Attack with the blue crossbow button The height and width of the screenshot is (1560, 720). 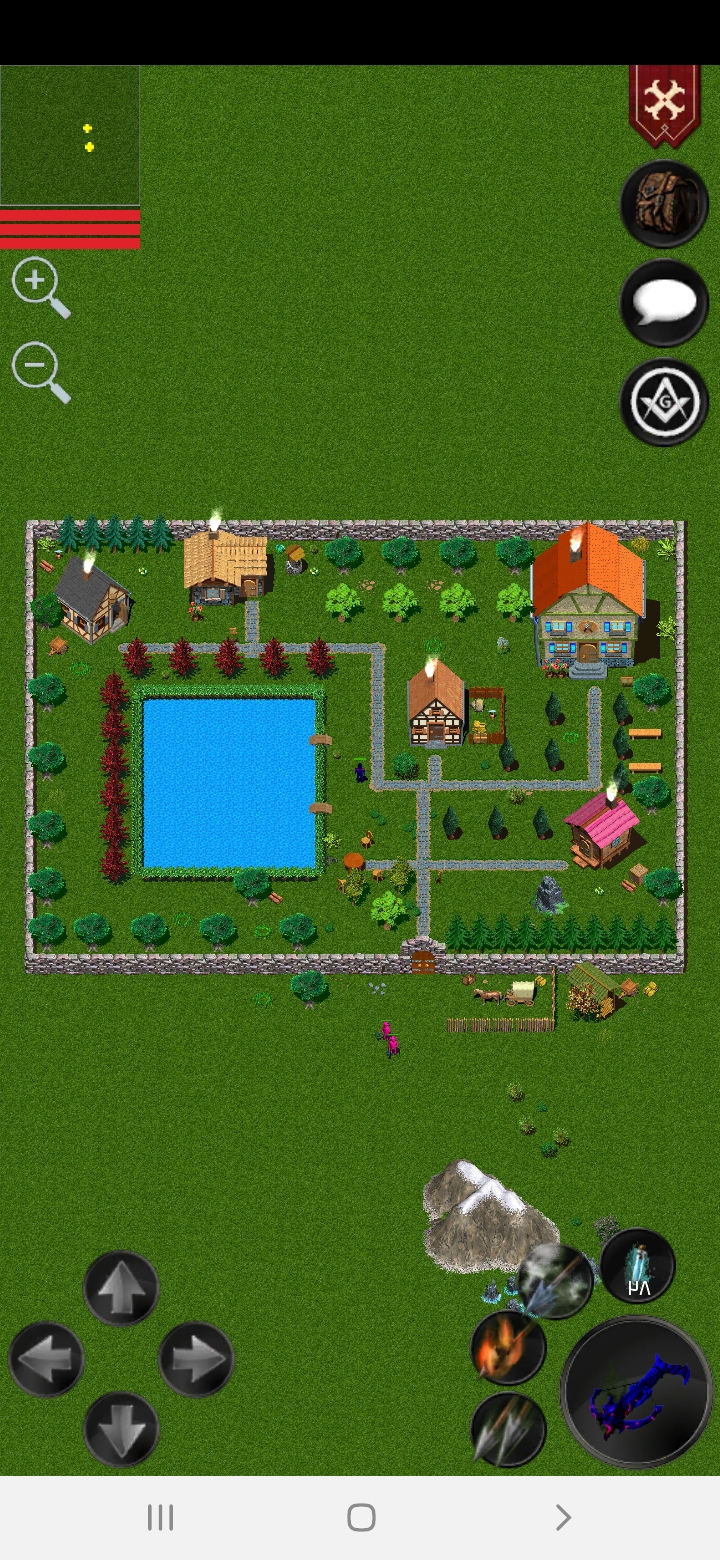(637, 1392)
